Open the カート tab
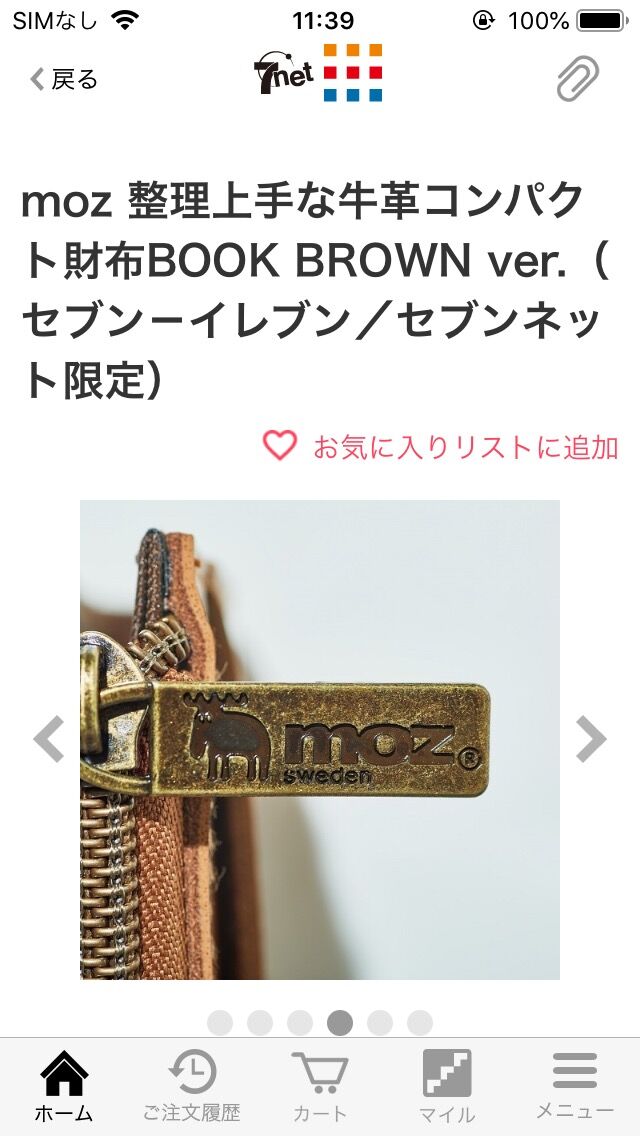640x1136 pixels. pyautogui.click(x=319, y=1086)
